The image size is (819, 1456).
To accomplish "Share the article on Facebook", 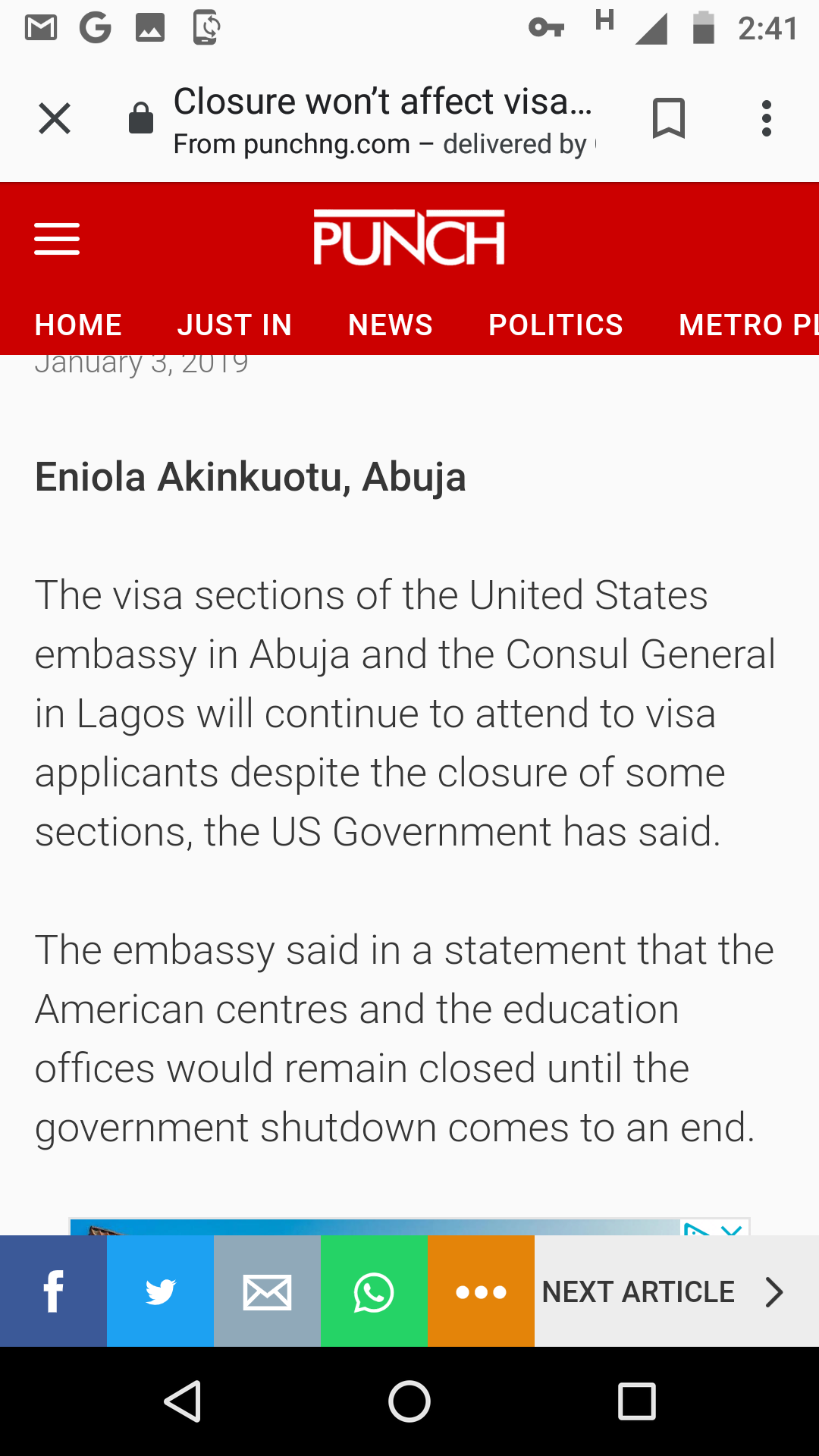I will [x=53, y=1291].
